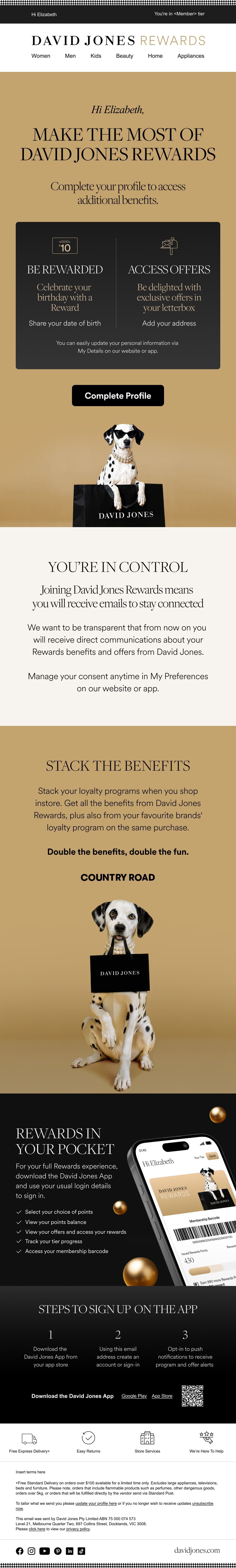View the Appliances category
236x1568 pixels.
click(x=191, y=56)
